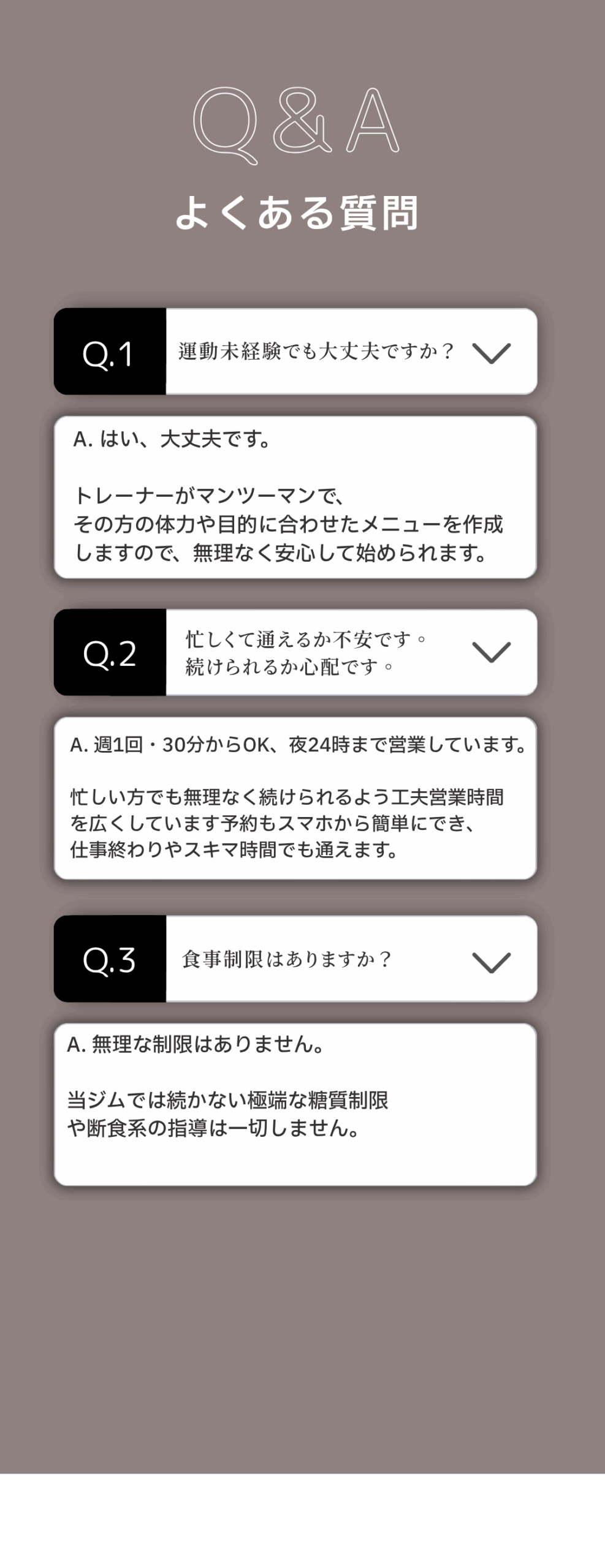Collapse the Q.1 運動未経験 question
Screen dimensions: 605x1568
pos(491,353)
